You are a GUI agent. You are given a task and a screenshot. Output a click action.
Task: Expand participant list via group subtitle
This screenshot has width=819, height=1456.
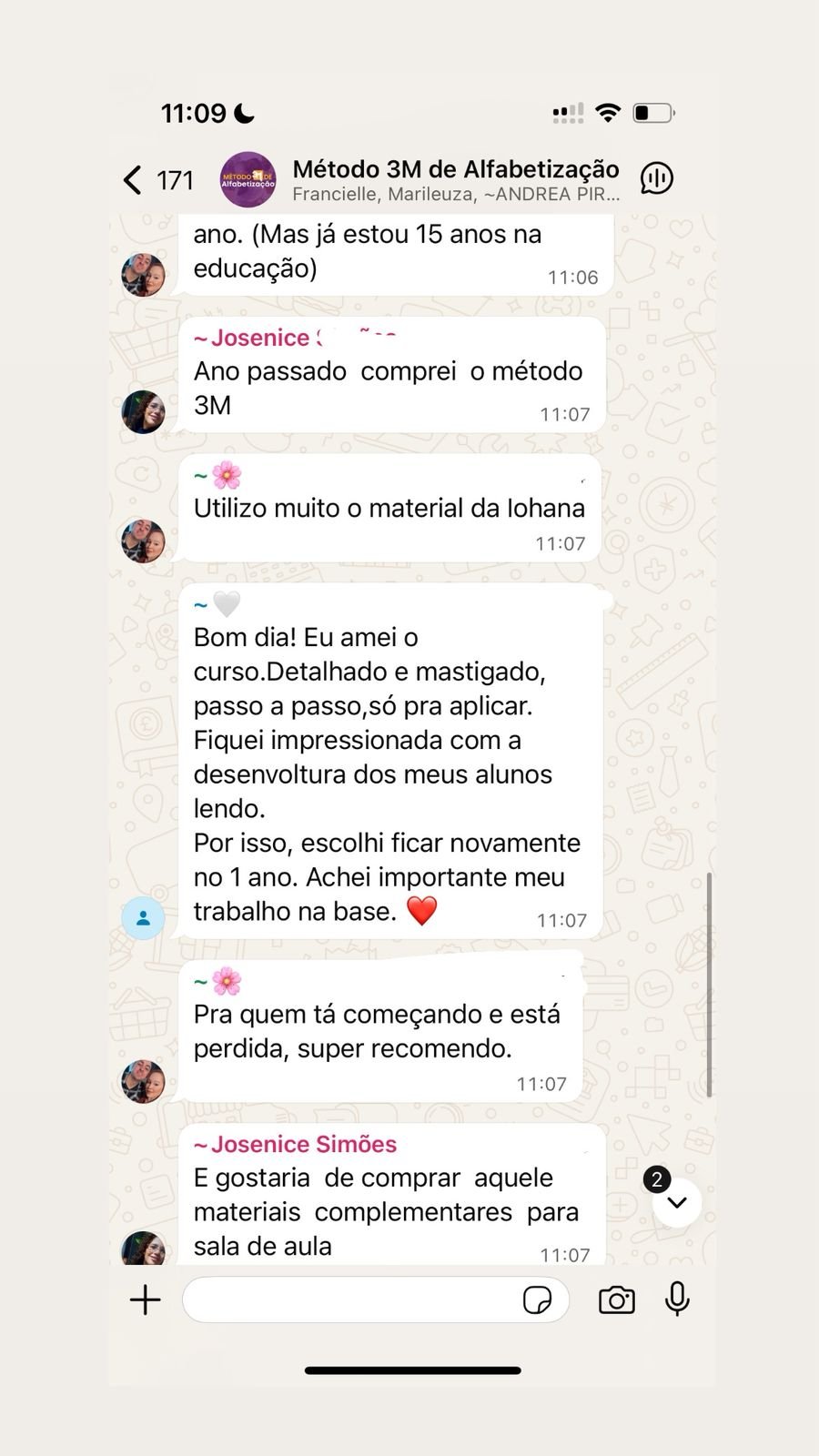click(453, 194)
